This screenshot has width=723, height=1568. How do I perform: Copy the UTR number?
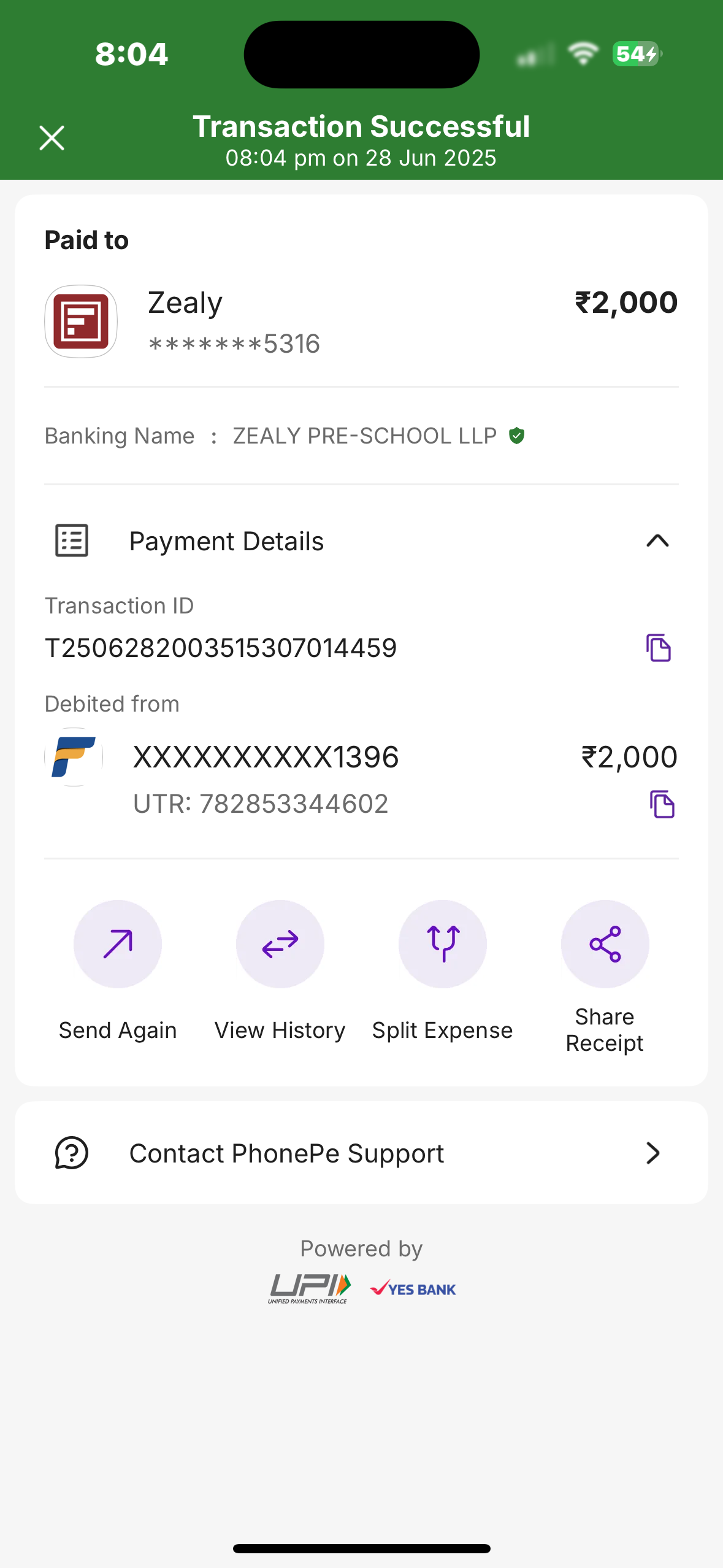(x=662, y=804)
